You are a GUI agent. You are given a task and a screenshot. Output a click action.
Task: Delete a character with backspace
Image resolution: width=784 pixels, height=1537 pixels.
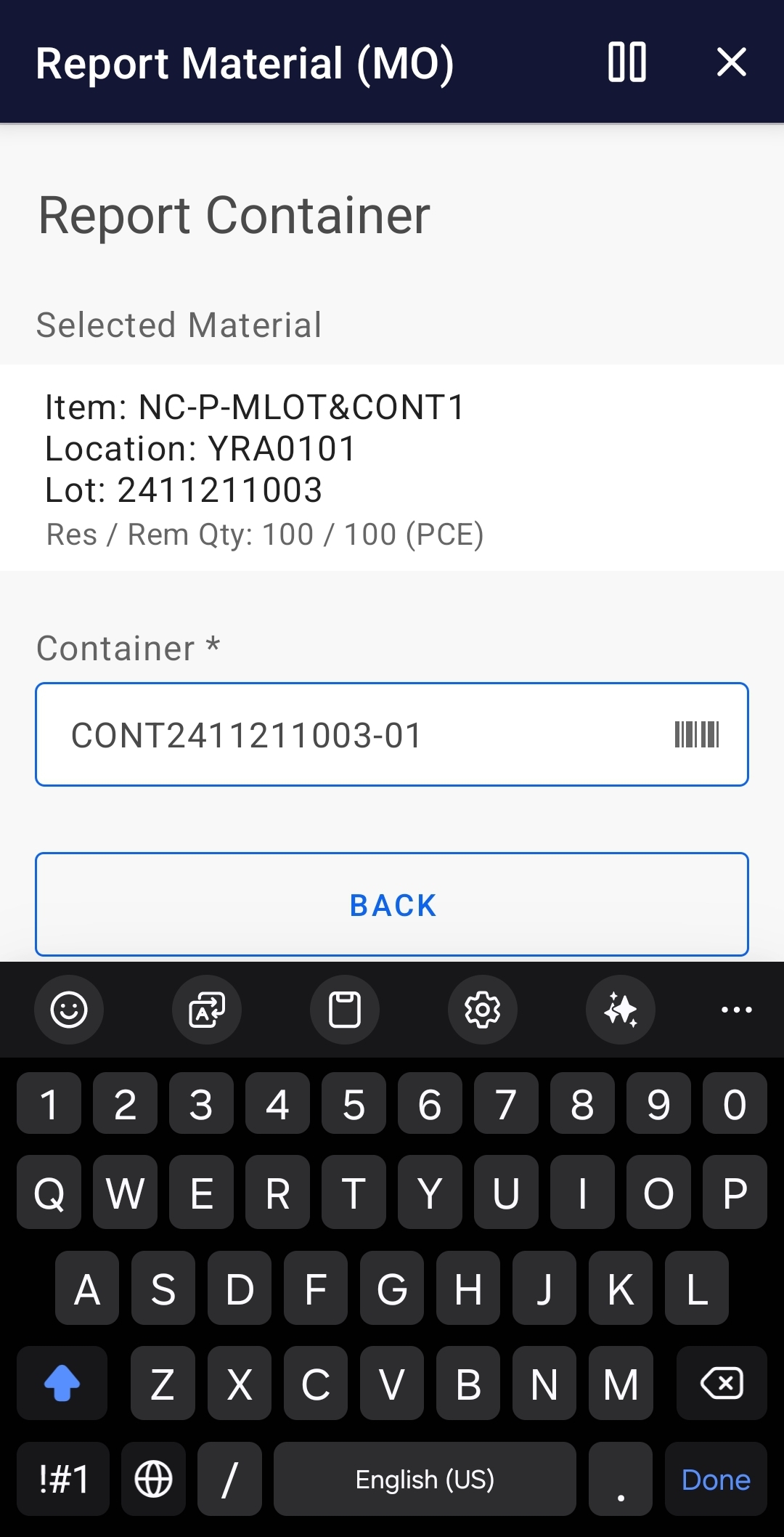tap(722, 1383)
